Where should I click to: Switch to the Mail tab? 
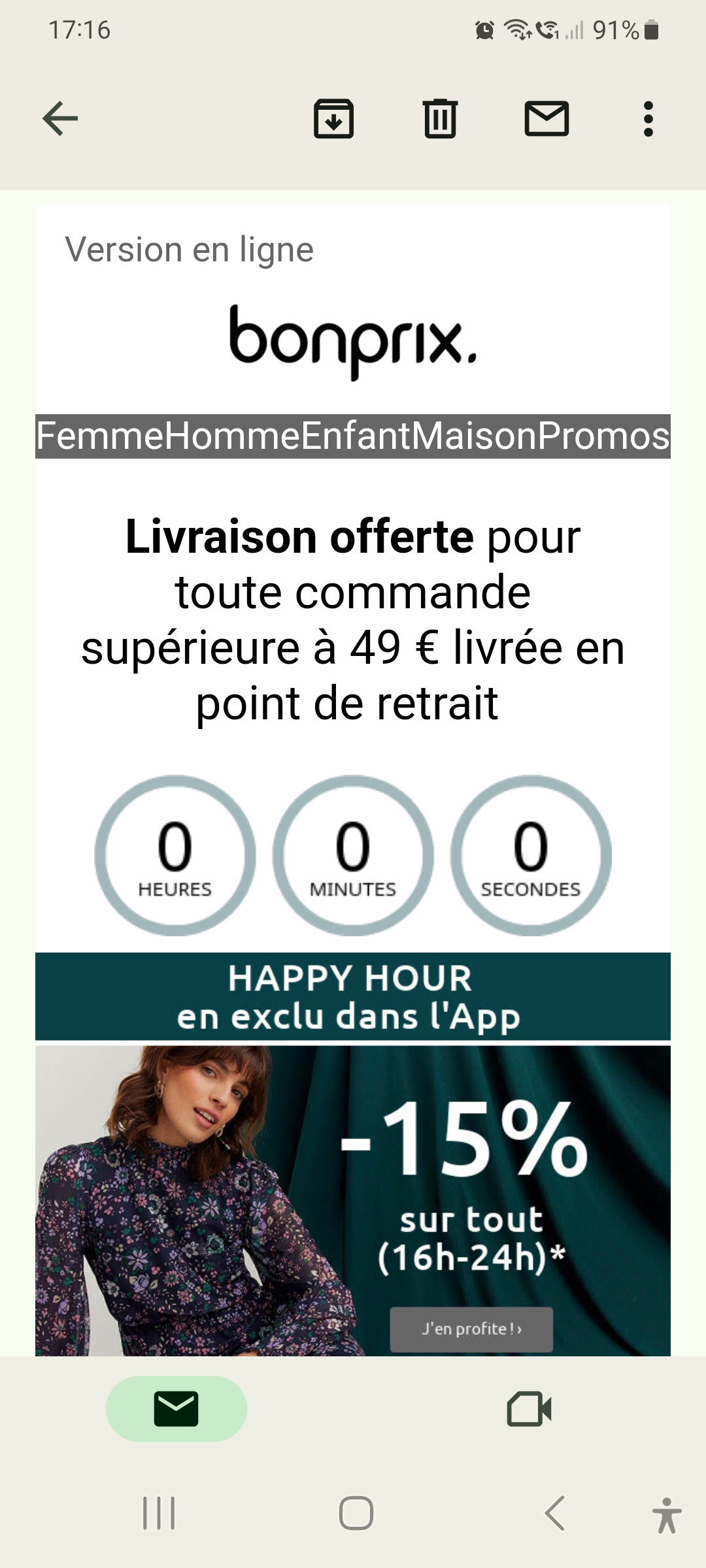(x=176, y=1409)
